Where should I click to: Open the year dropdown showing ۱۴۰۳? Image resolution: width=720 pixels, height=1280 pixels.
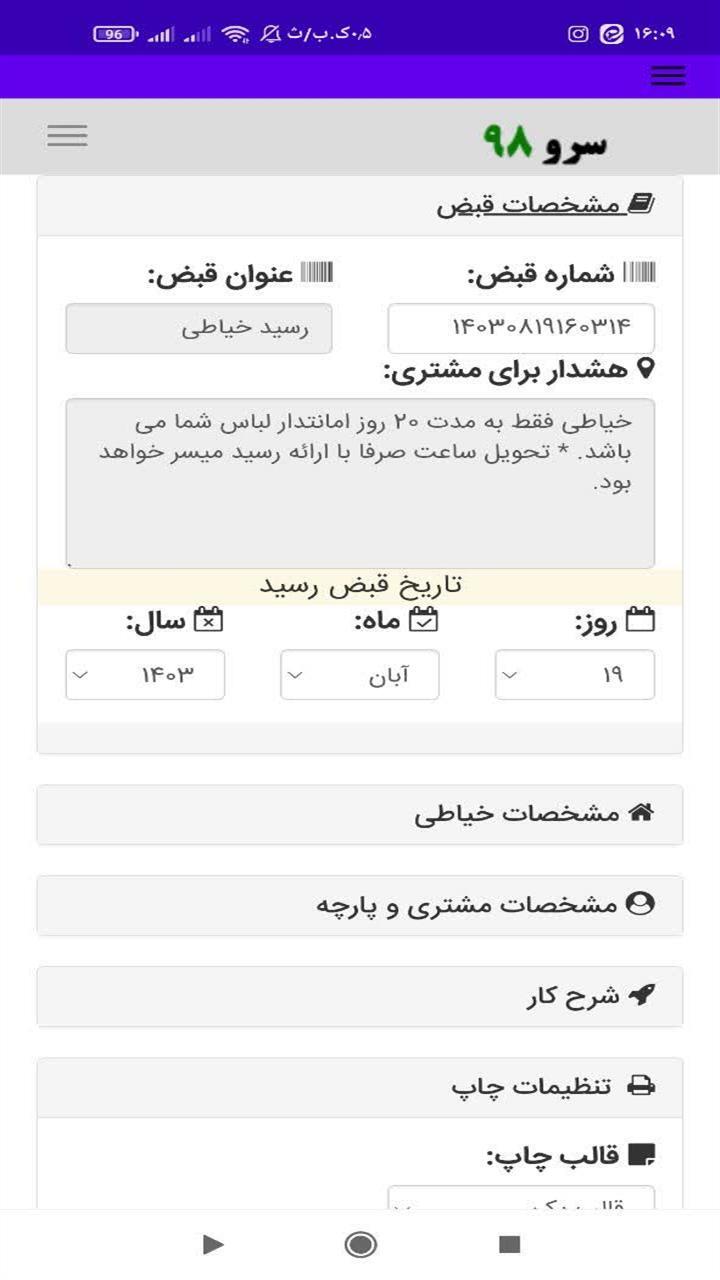pyautogui.click(x=145, y=674)
